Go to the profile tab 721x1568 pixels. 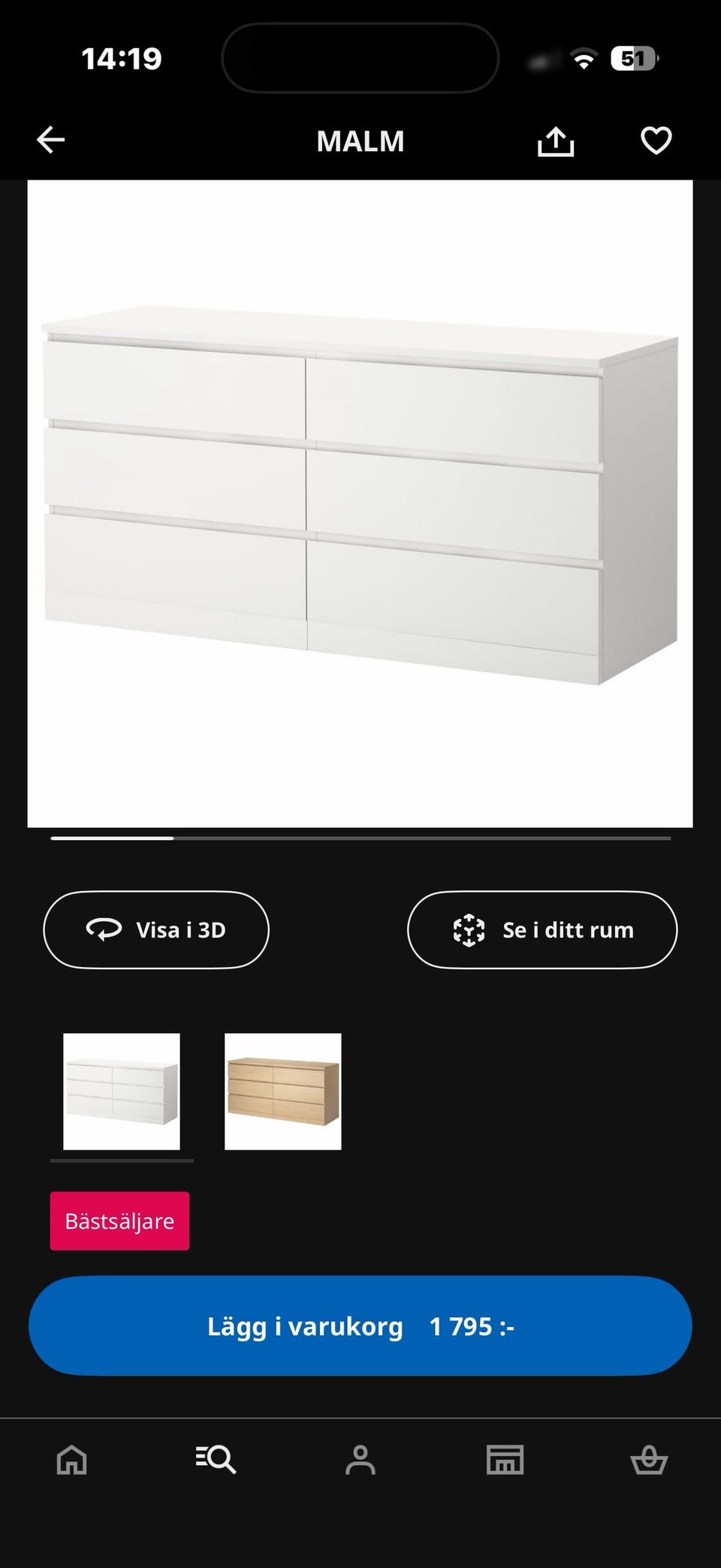(x=360, y=1460)
